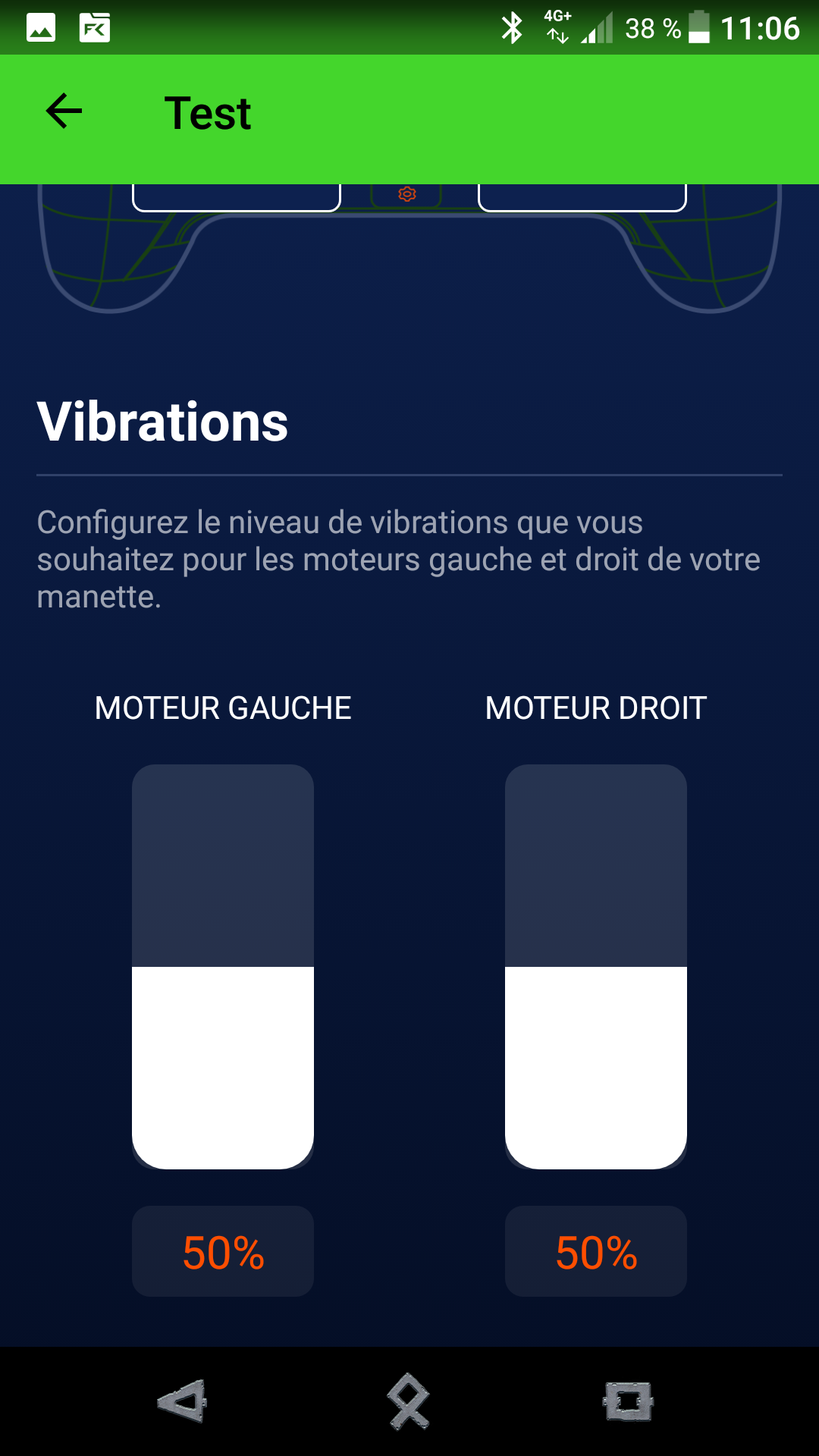This screenshot has width=819, height=1456.
Task: Go back using the app bar arrow
Action: tap(64, 112)
